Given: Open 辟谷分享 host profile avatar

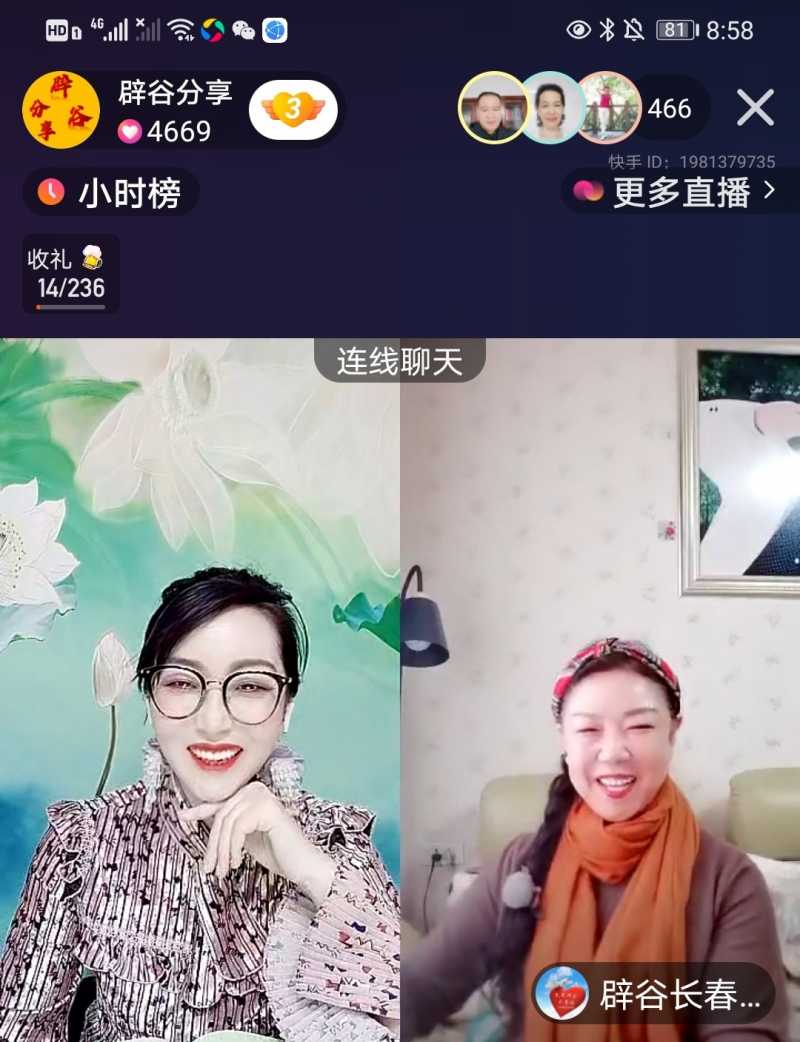Looking at the screenshot, I should click(x=61, y=110).
